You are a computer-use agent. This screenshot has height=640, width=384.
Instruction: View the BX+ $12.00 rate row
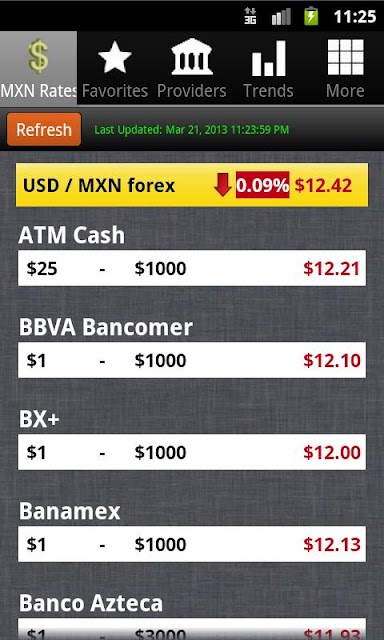(192, 452)
